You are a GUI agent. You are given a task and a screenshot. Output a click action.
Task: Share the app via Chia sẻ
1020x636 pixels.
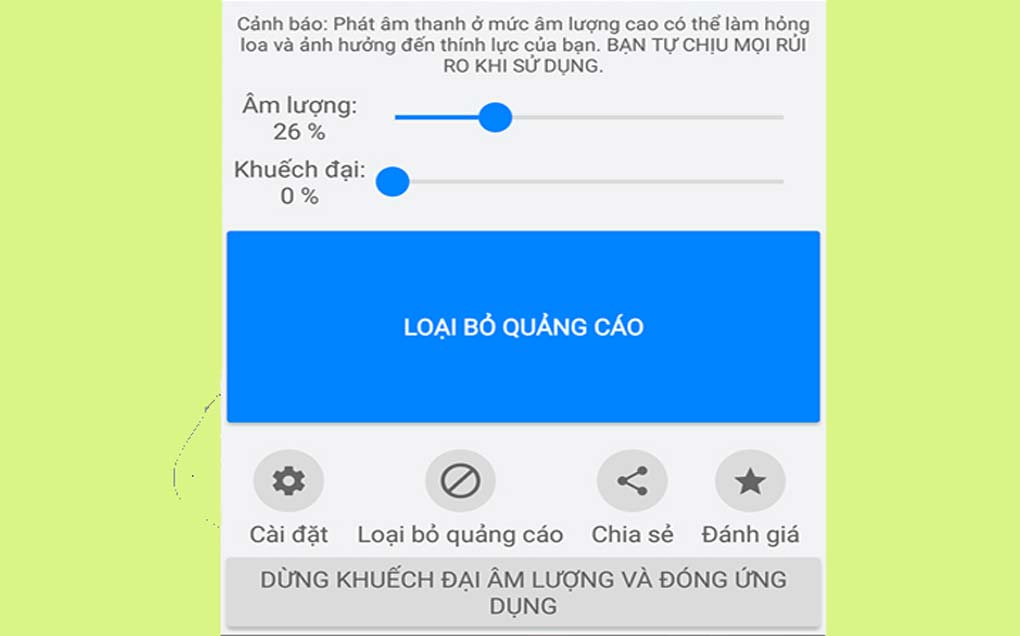(632, 481)
